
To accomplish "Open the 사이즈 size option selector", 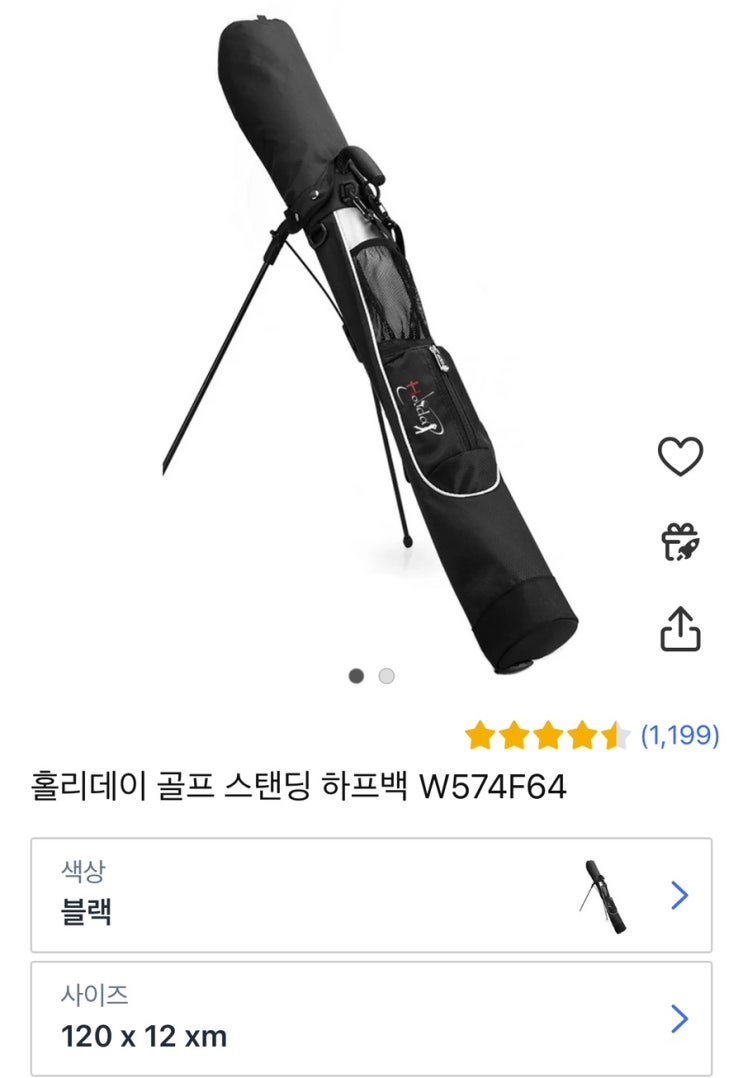I will pos(371,1019).
